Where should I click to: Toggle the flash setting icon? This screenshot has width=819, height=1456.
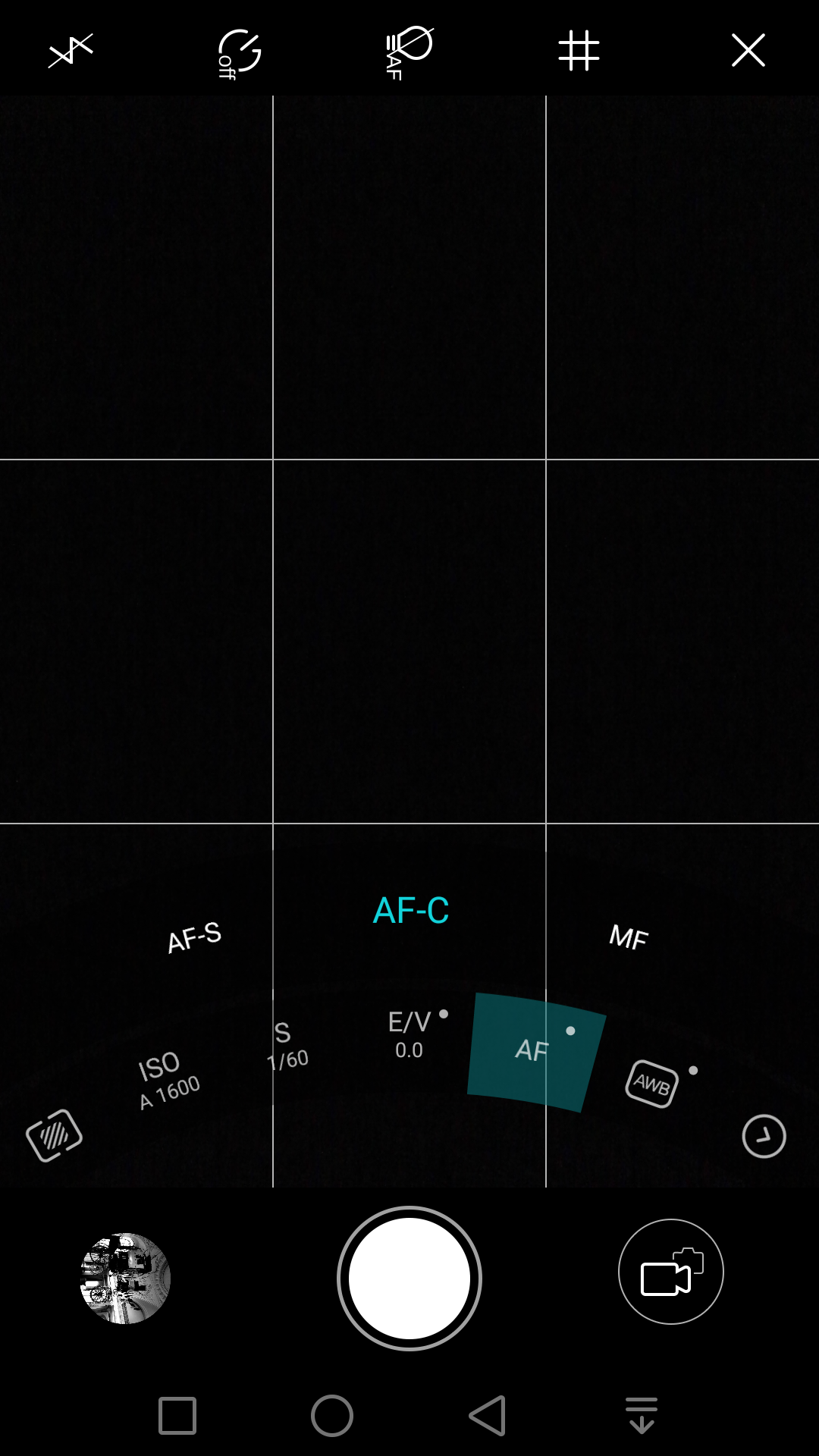click(x=71, y=51)
